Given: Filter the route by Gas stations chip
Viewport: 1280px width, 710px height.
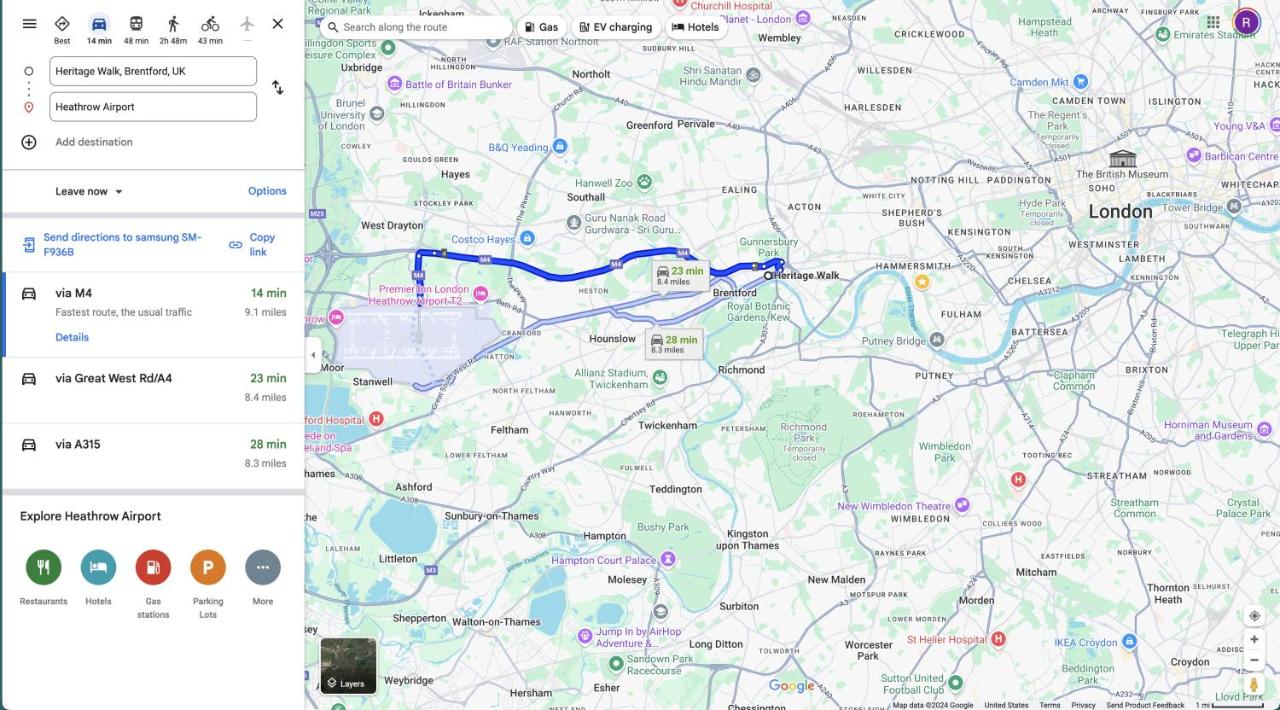Looking at the screenshot, I should 542,27.
